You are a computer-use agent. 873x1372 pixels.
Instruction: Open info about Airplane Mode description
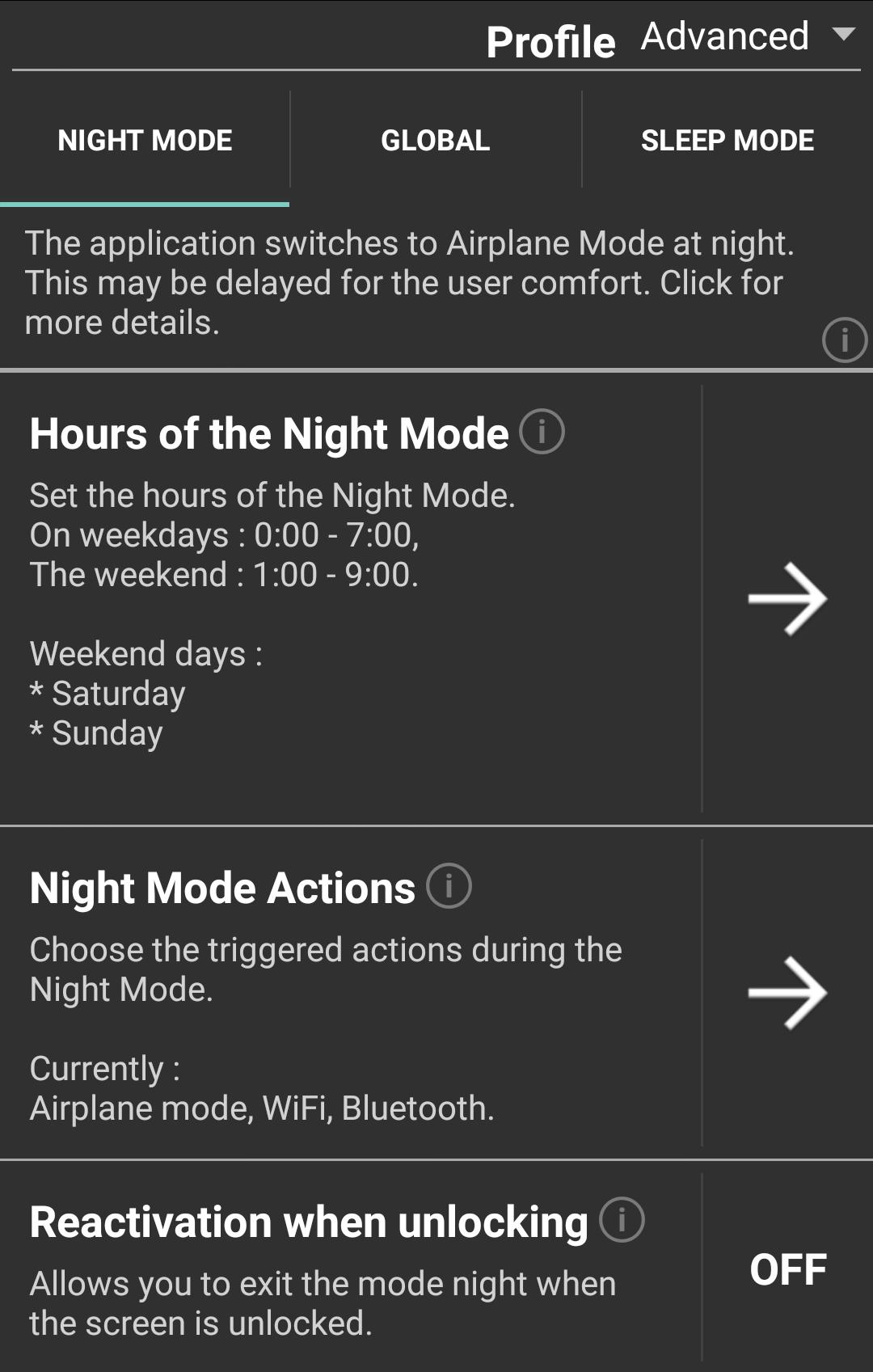844,340
